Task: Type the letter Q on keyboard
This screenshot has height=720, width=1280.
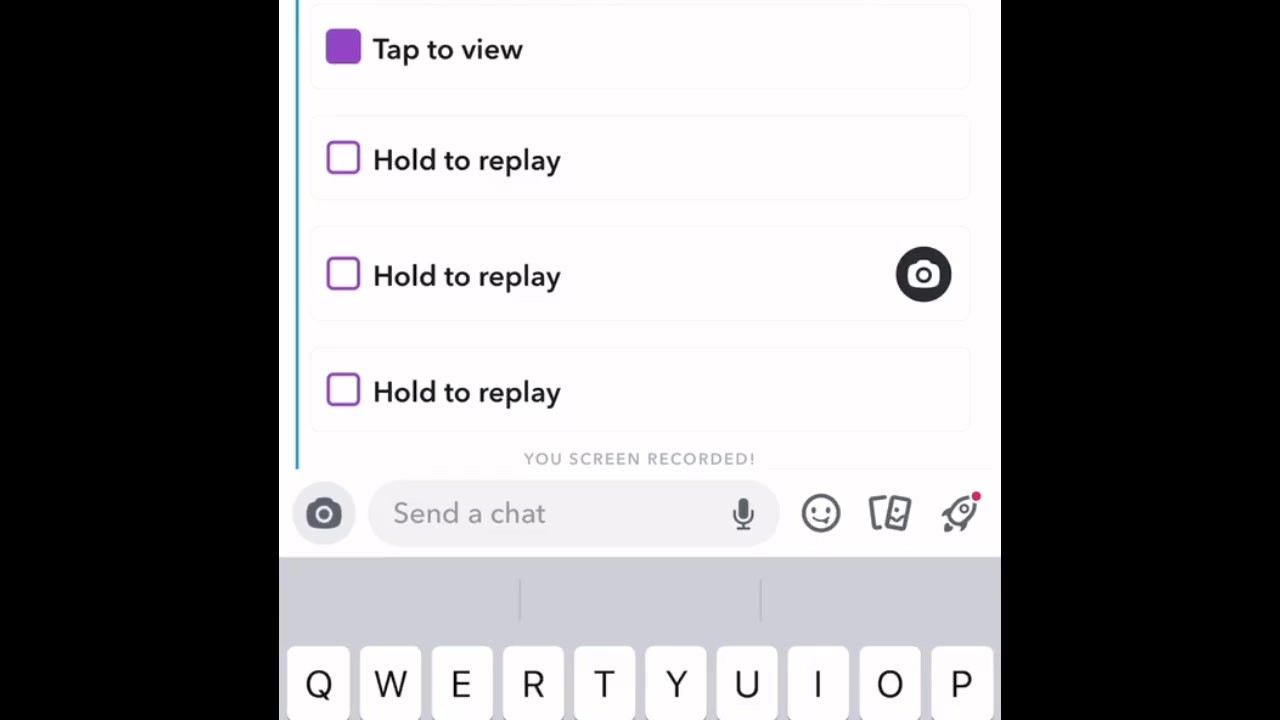Action: (318, 684)
